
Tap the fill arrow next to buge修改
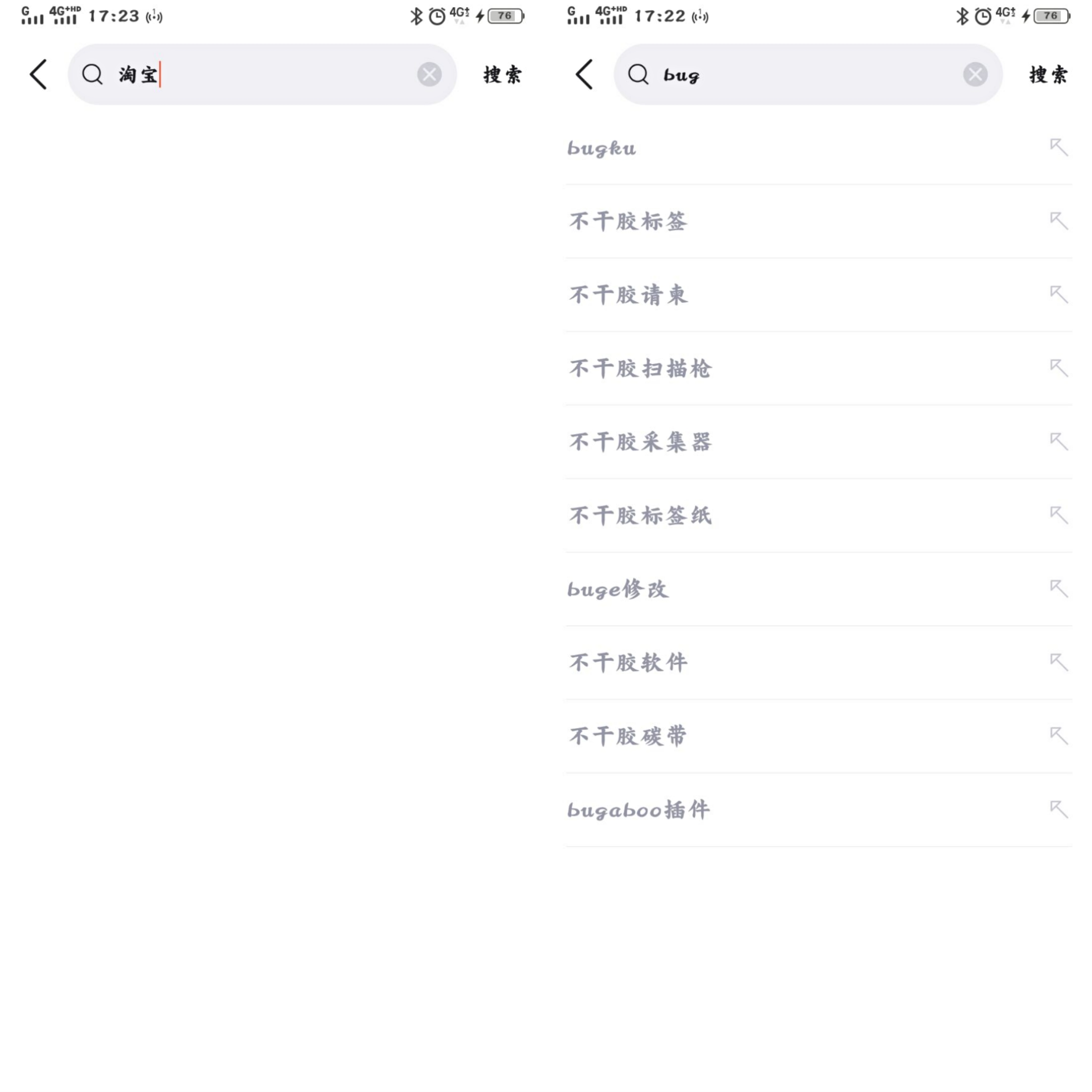click(1059, 588)
